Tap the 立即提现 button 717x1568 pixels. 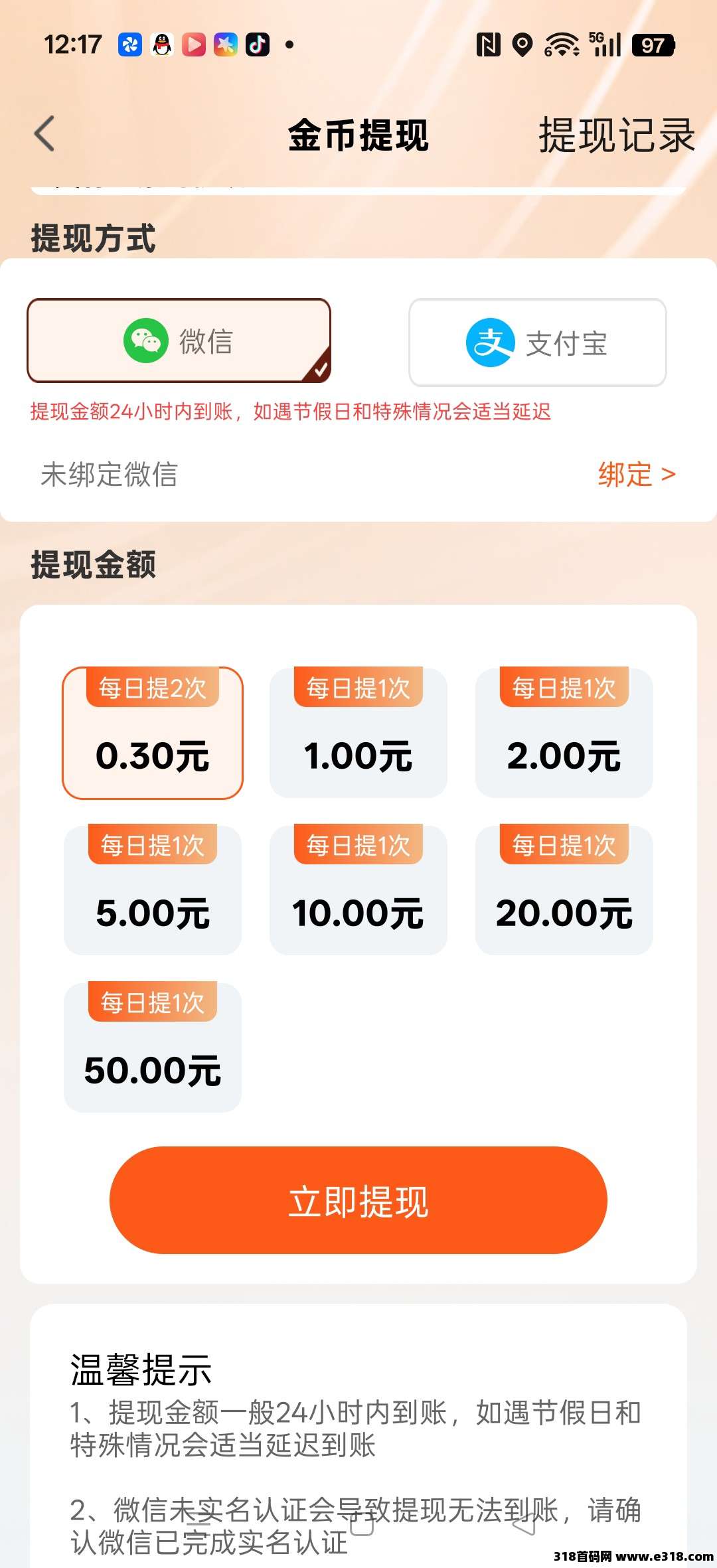pyautogui.click(x=358, y=1200)
